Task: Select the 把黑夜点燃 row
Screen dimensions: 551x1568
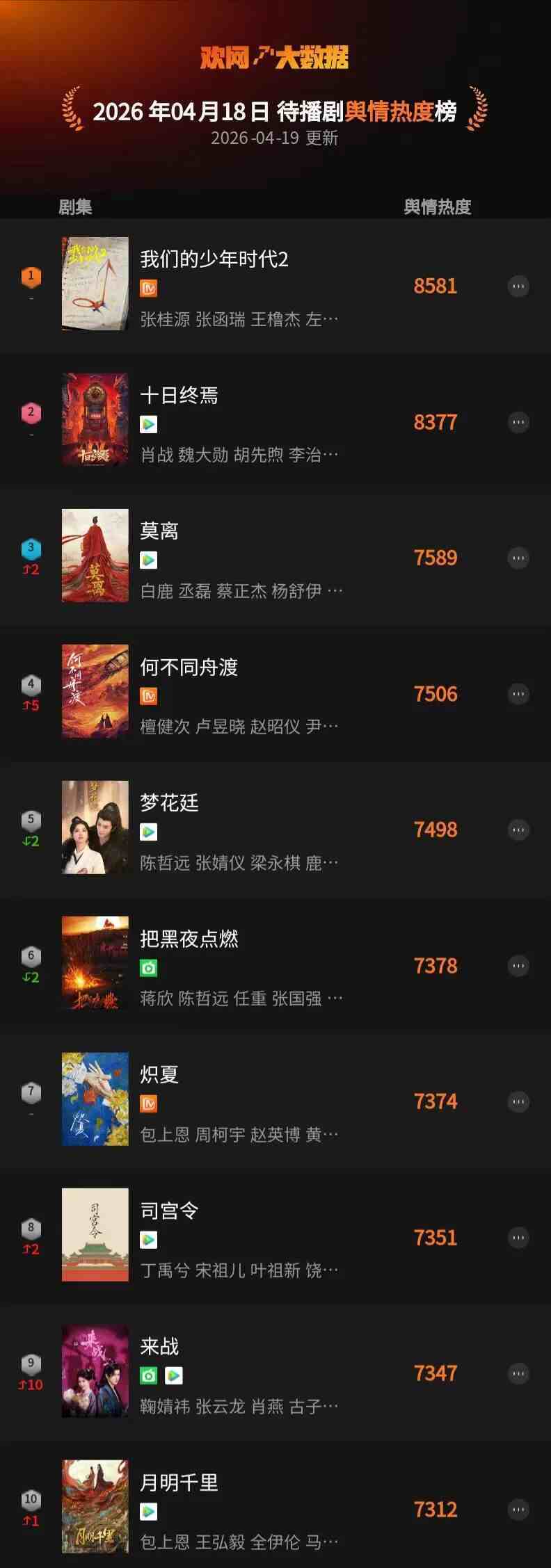Action: [189, 939]
